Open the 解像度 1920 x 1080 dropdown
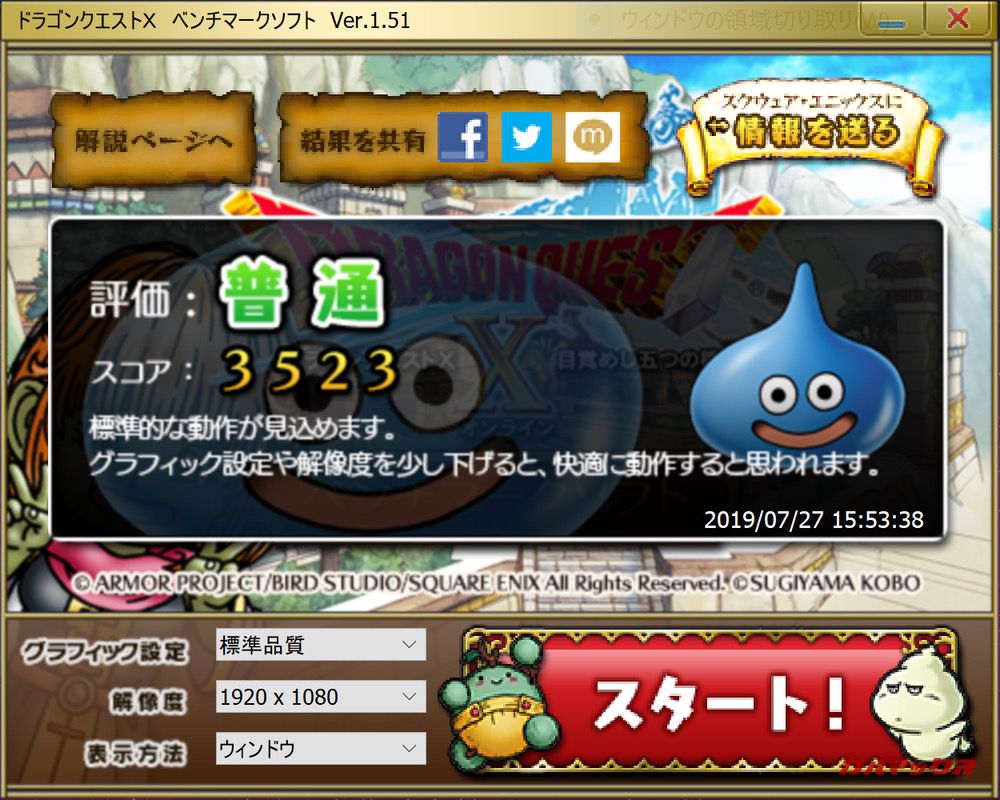This screenshot has width=1000, height=800. 321,697
